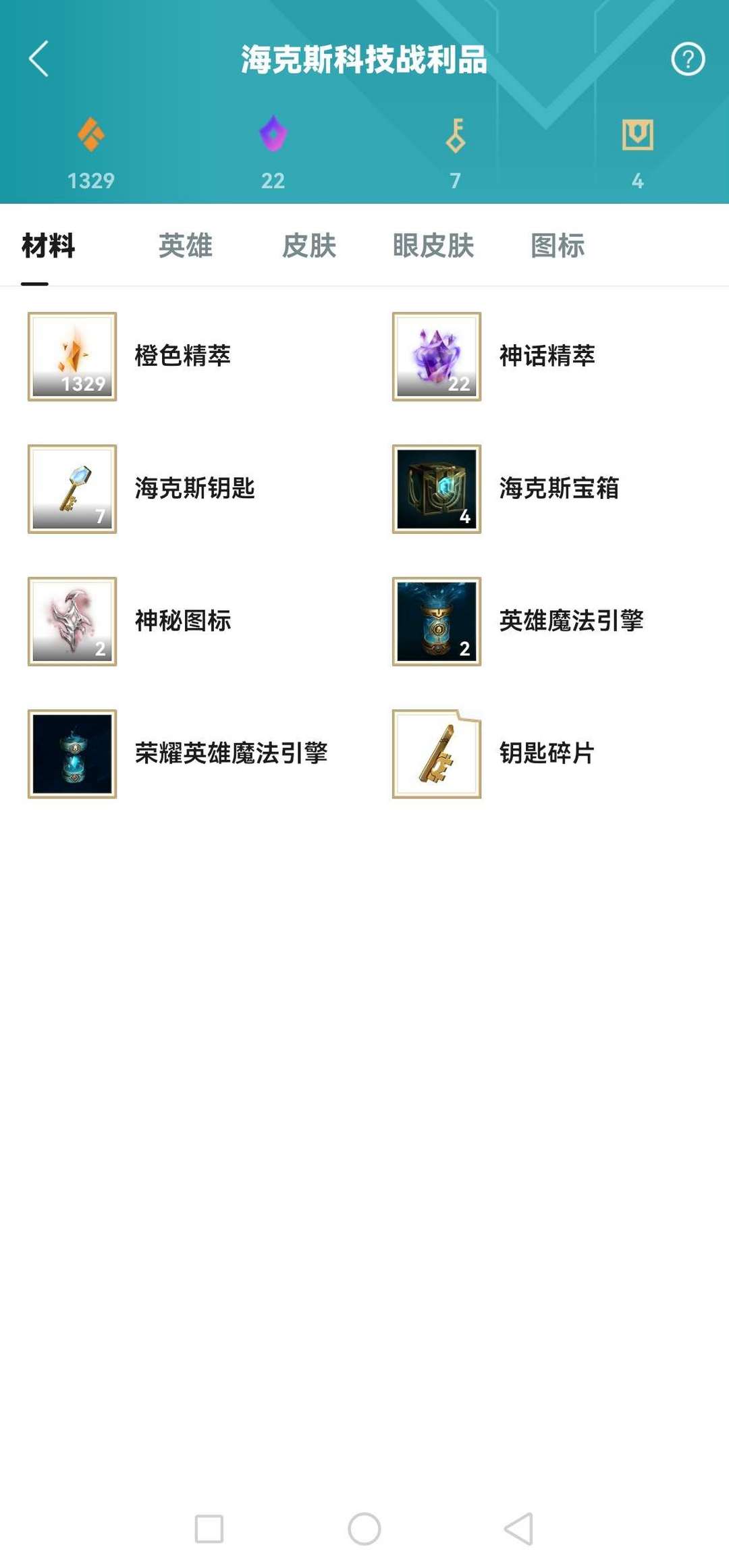Tap the 钥匙碎片 key fragment icon
729x1568 pixels.
pyautogui.click(x=436, y=755)
